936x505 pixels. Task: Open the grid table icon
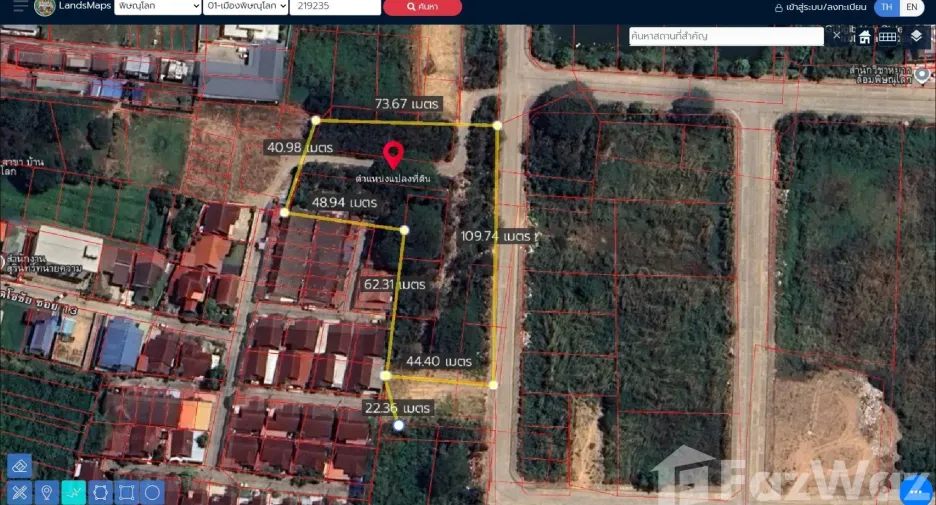pyautogui.click(x=888, y=37)
